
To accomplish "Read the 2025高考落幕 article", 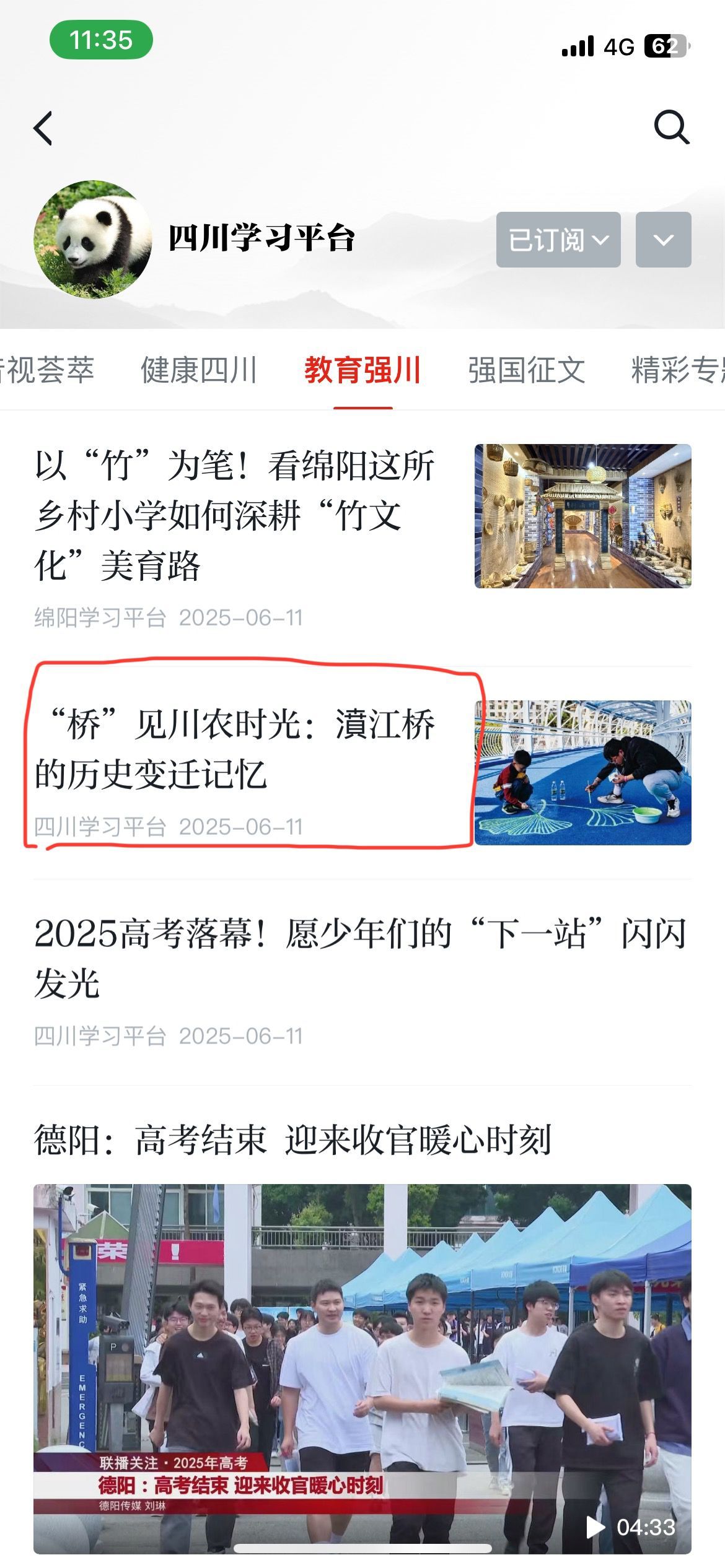I will [x=359, y=958].
